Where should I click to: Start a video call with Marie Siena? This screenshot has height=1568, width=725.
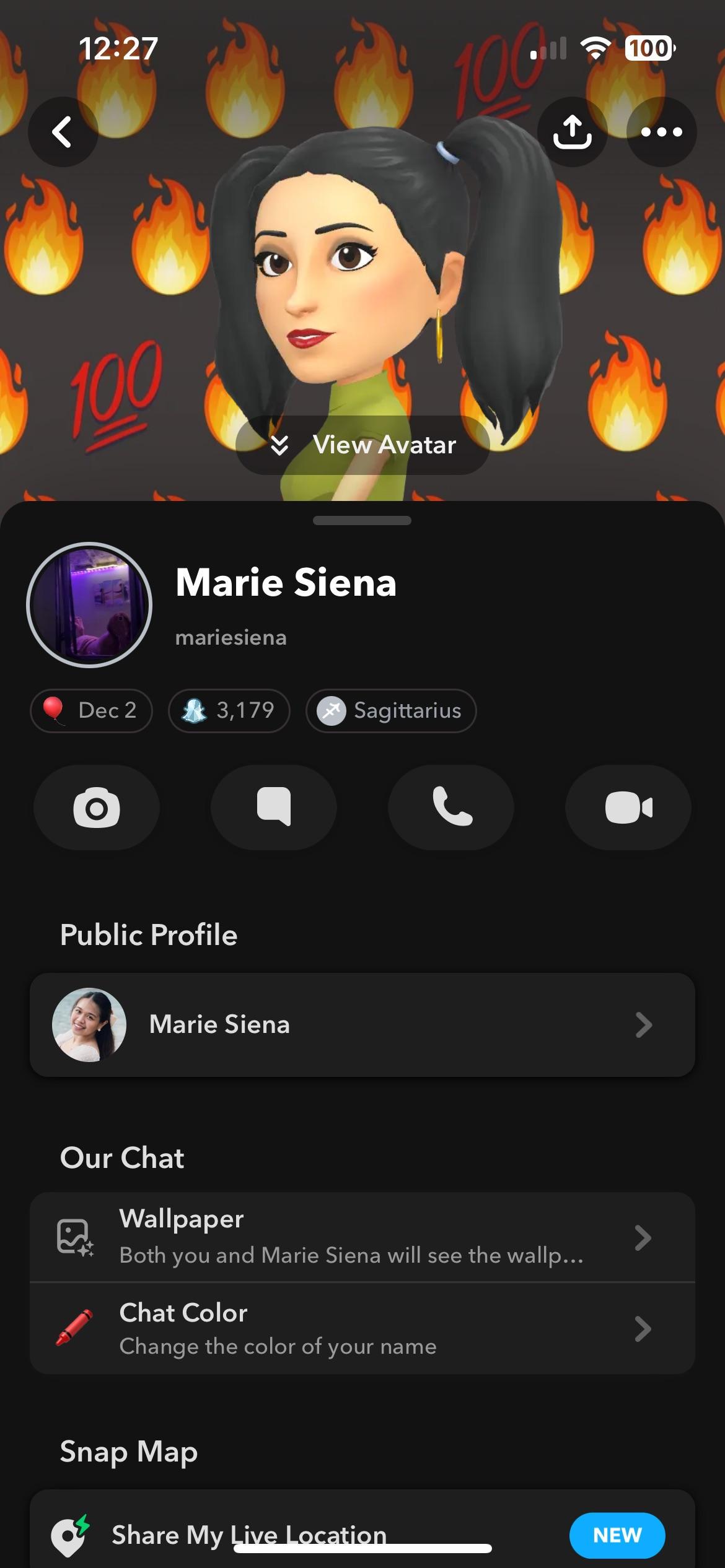point(628,808)
